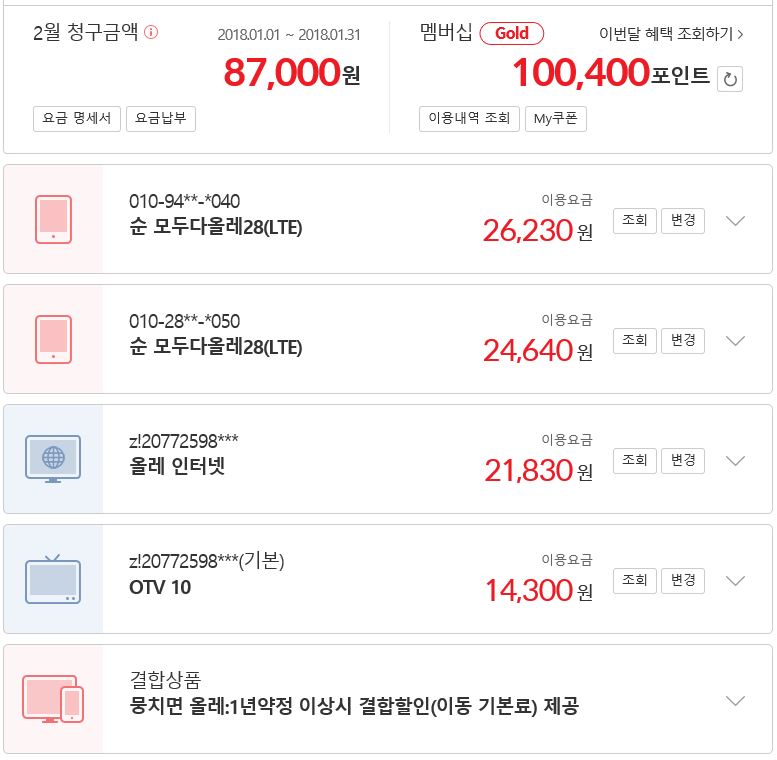The width and height of the screenshot is (777, 760).
Task: Expand the OTV 10 row
Action: [x=735, y=581]
